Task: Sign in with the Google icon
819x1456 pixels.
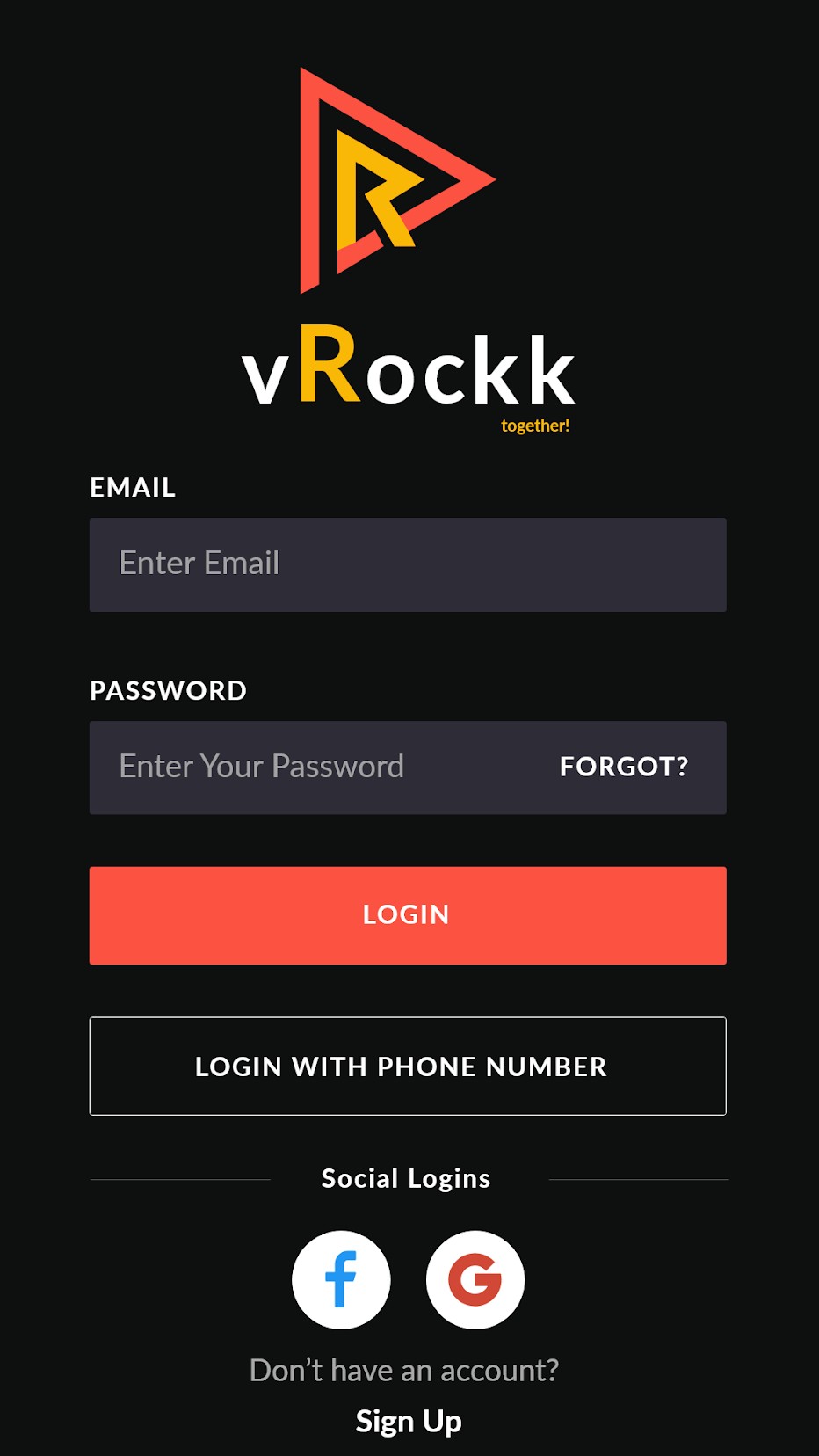Action: (475, 1279)
